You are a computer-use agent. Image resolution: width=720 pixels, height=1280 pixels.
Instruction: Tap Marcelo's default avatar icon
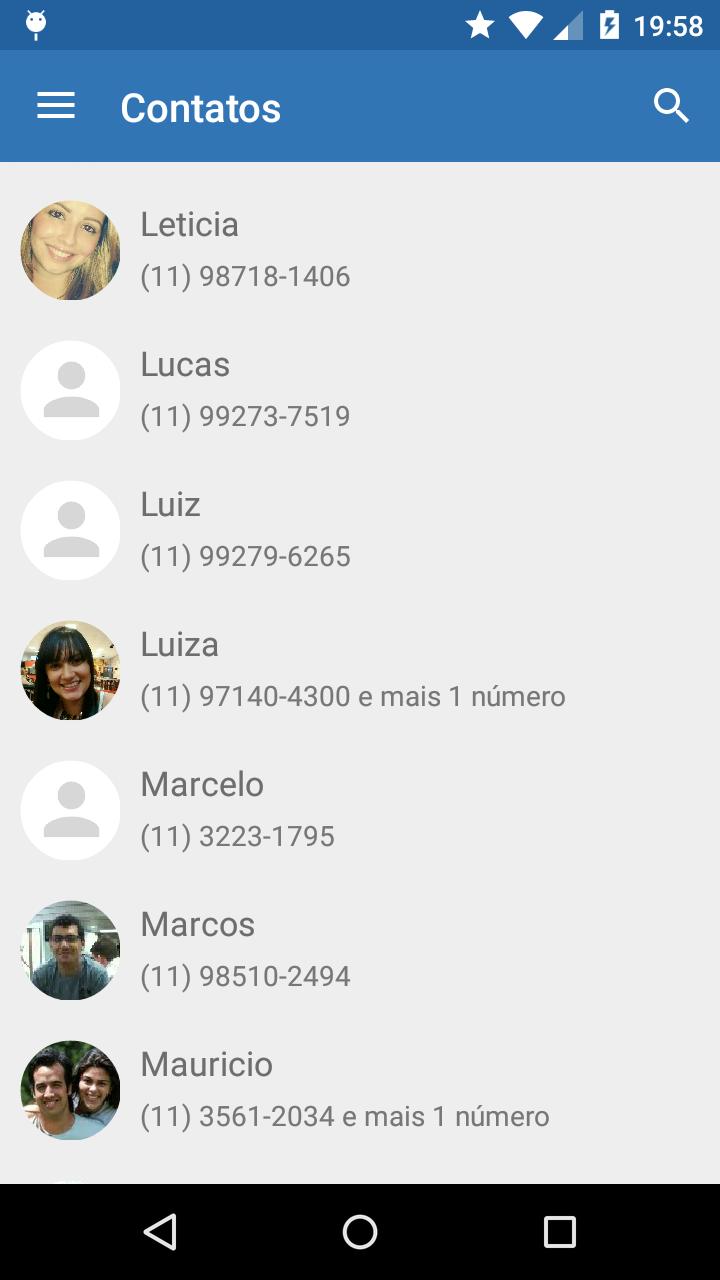coord(70,810)
